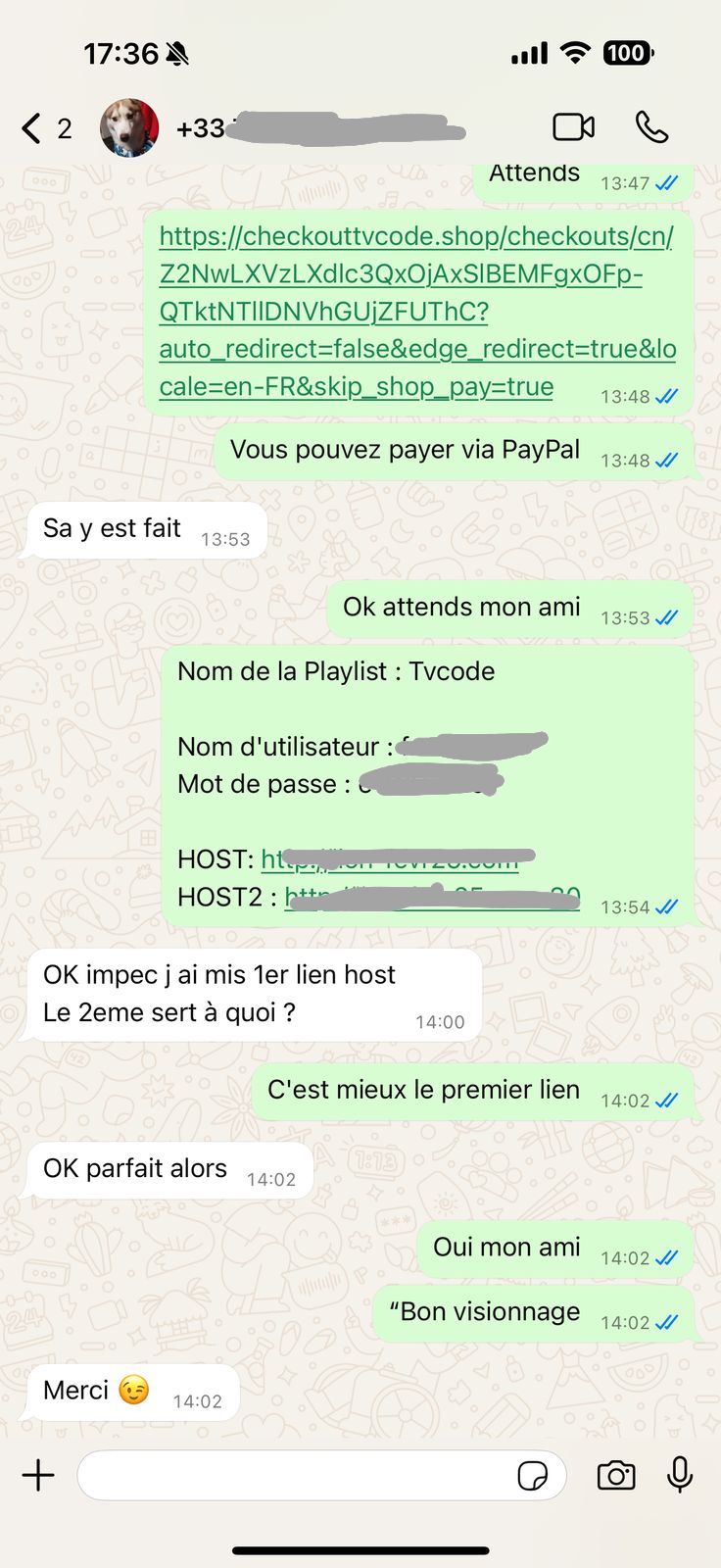This screenshot has width=721, height=1568.
Task: Start a video call
Action: [x=573, y=127]
